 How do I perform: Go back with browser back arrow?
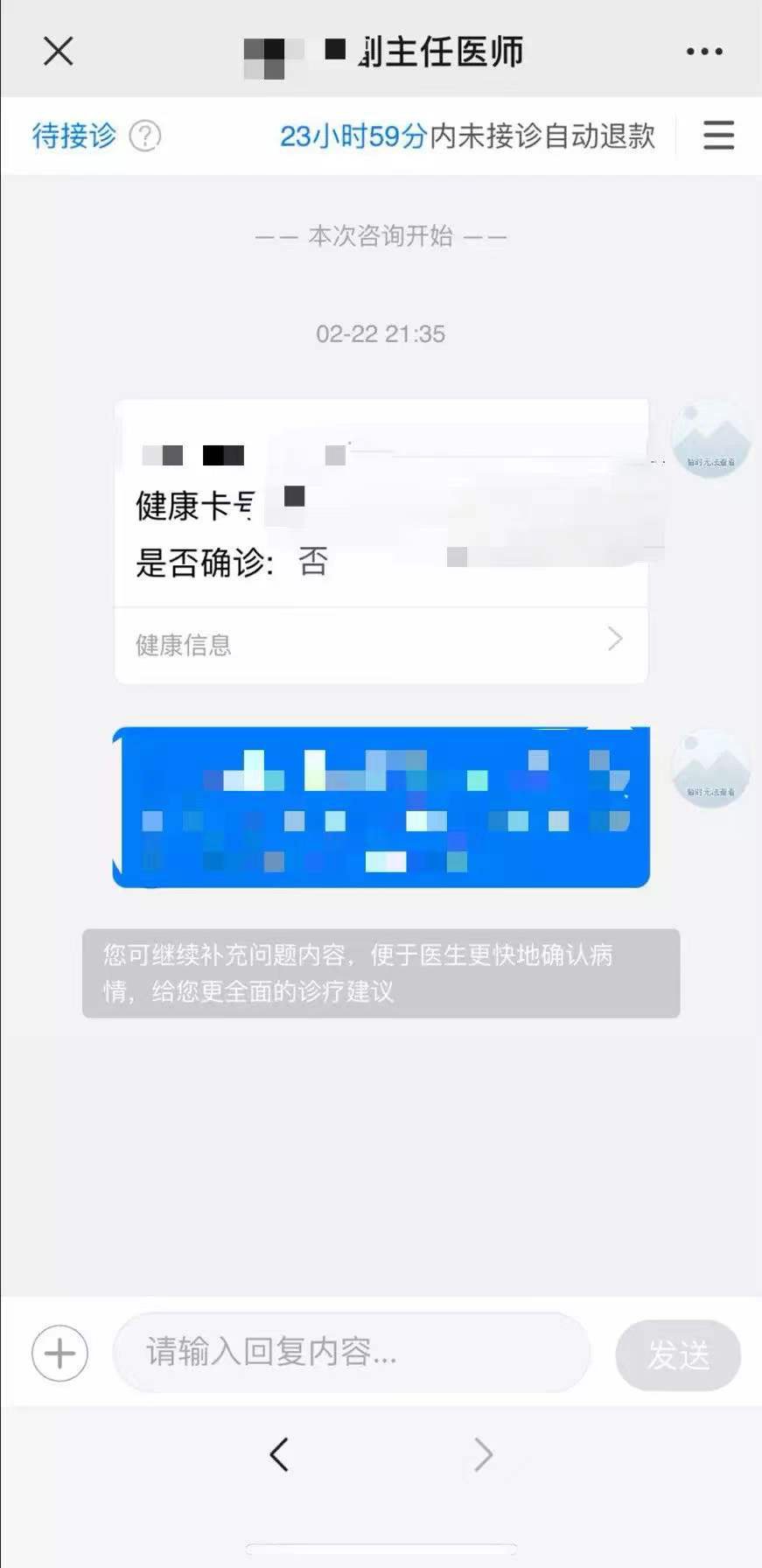[x=279, y=1454]
